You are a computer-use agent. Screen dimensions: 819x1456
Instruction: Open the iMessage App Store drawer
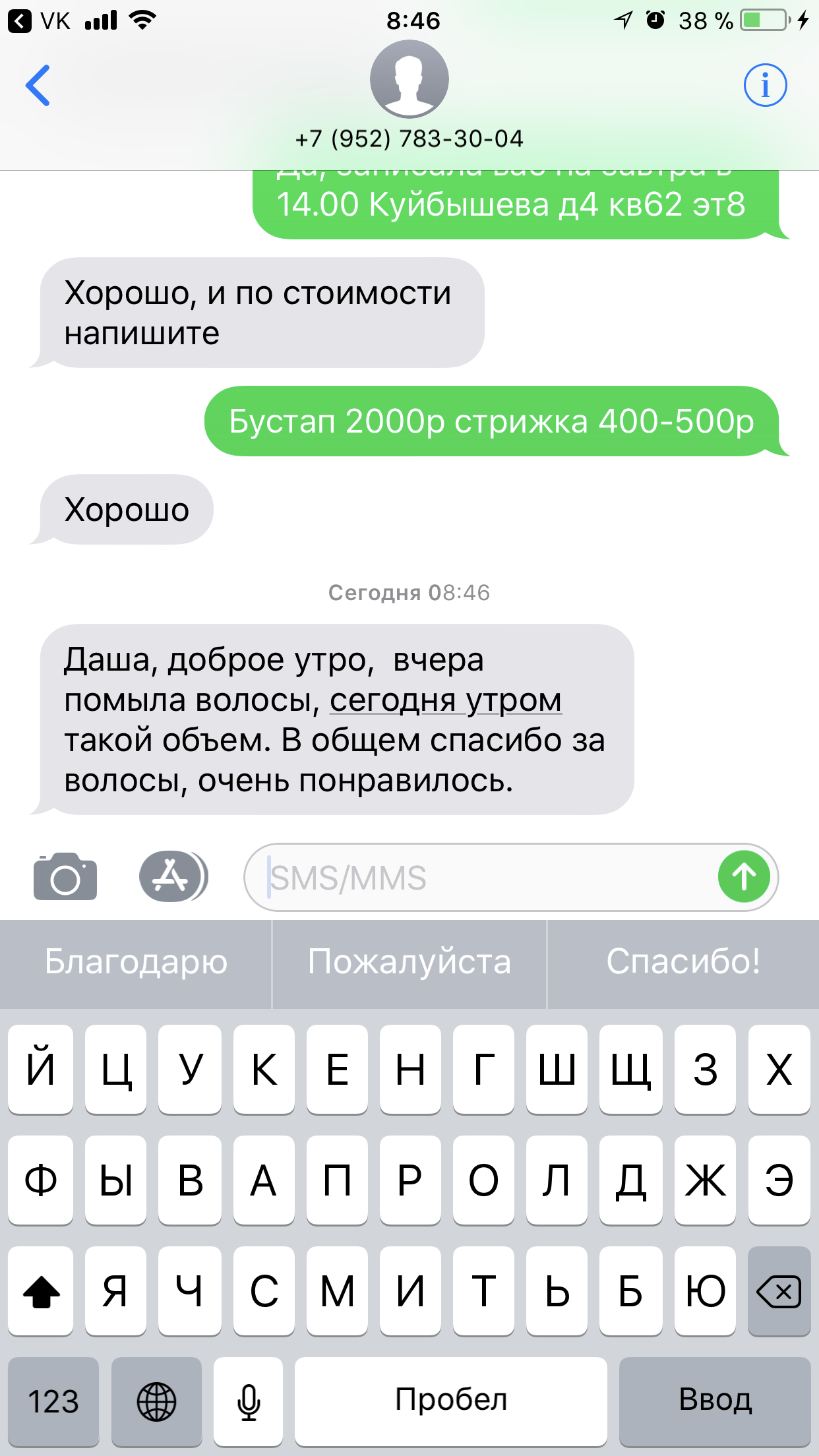172,876
